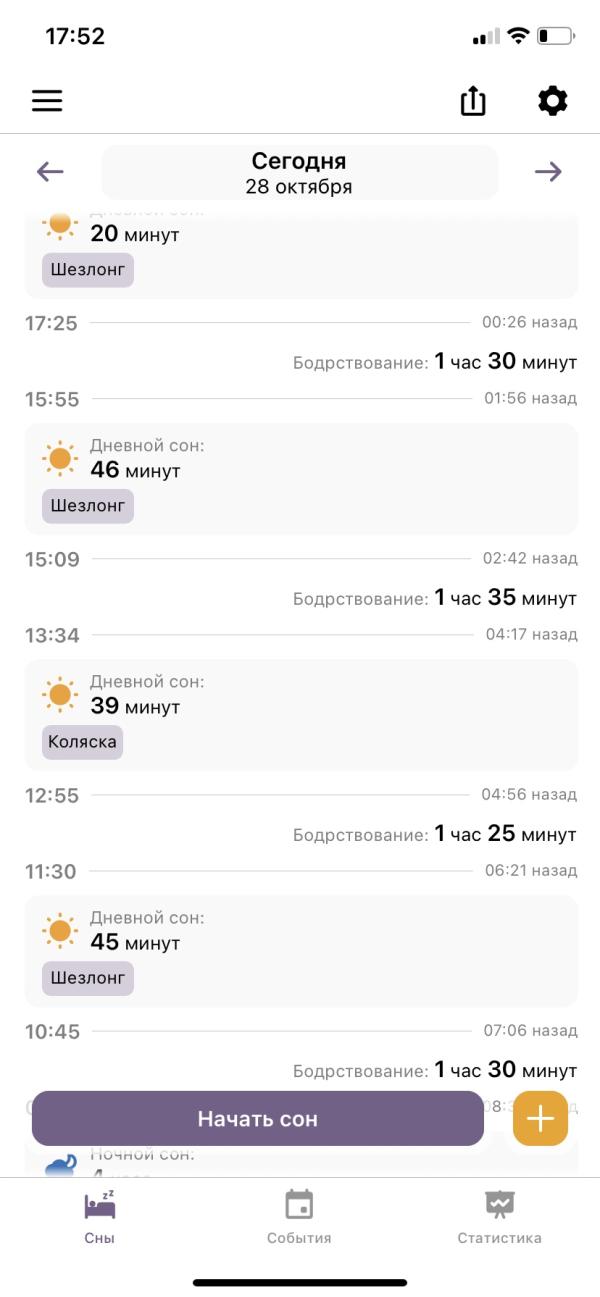The height and width of the screenshot is (1297, 600).
Task: Open the date picker showing Сегодня
Action: pos(299,172)
